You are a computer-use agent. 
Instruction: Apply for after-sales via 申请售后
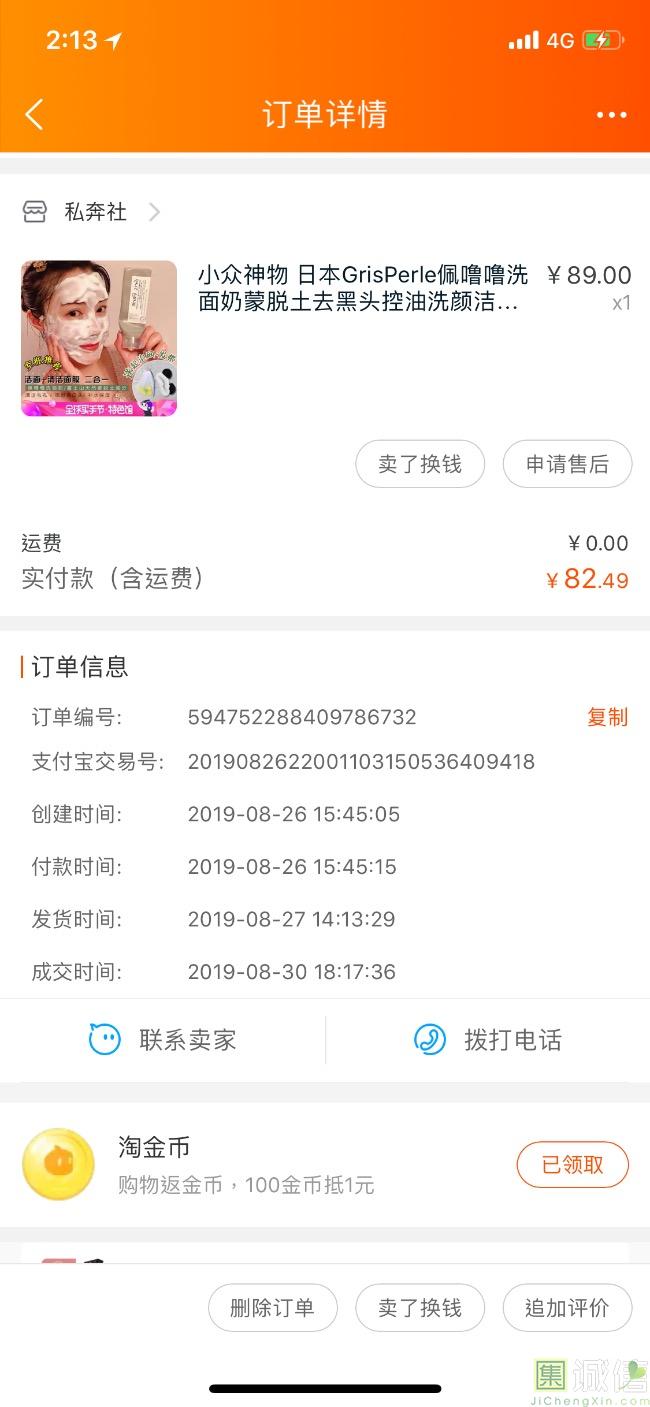(567, 464)
